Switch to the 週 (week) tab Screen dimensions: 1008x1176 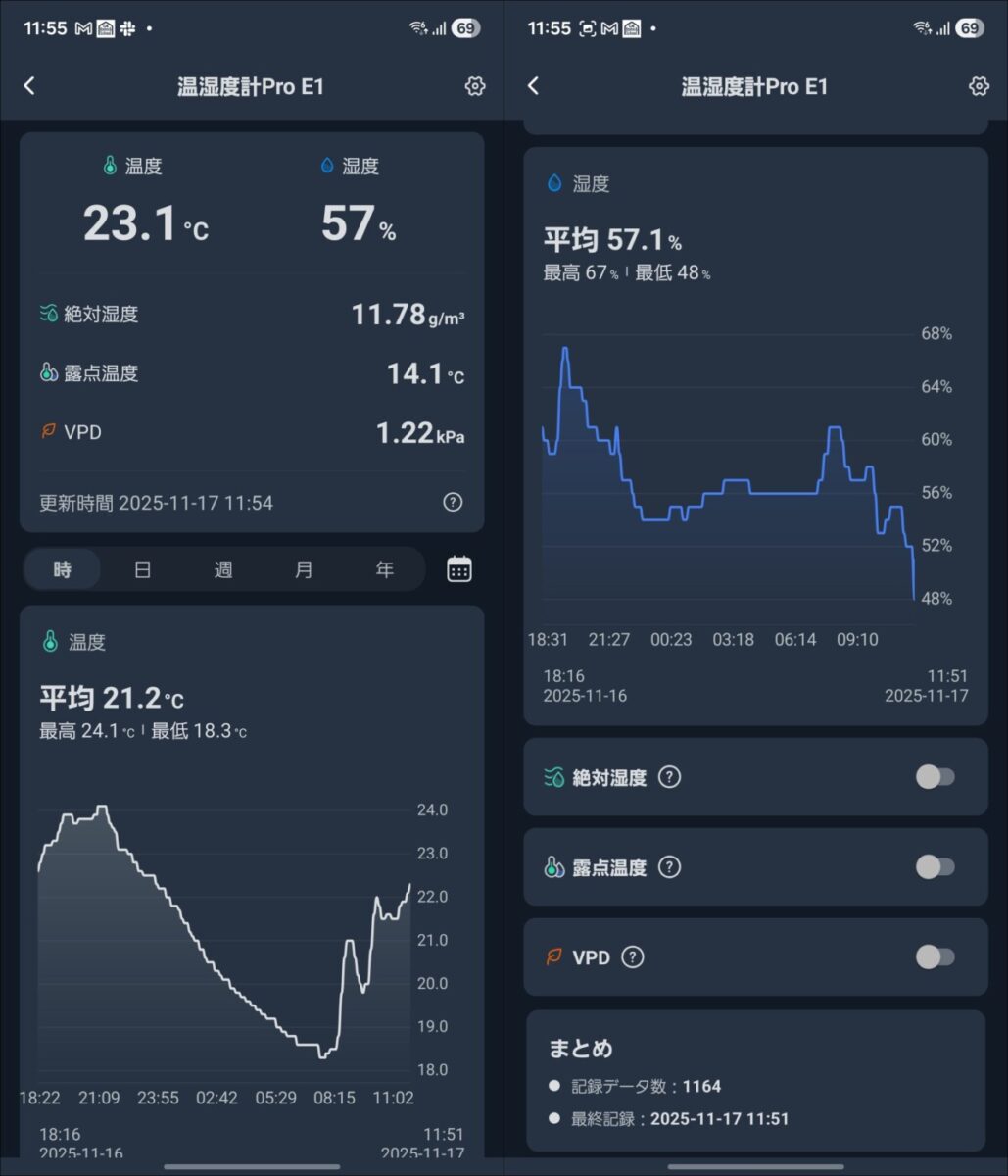pos(223,569)
